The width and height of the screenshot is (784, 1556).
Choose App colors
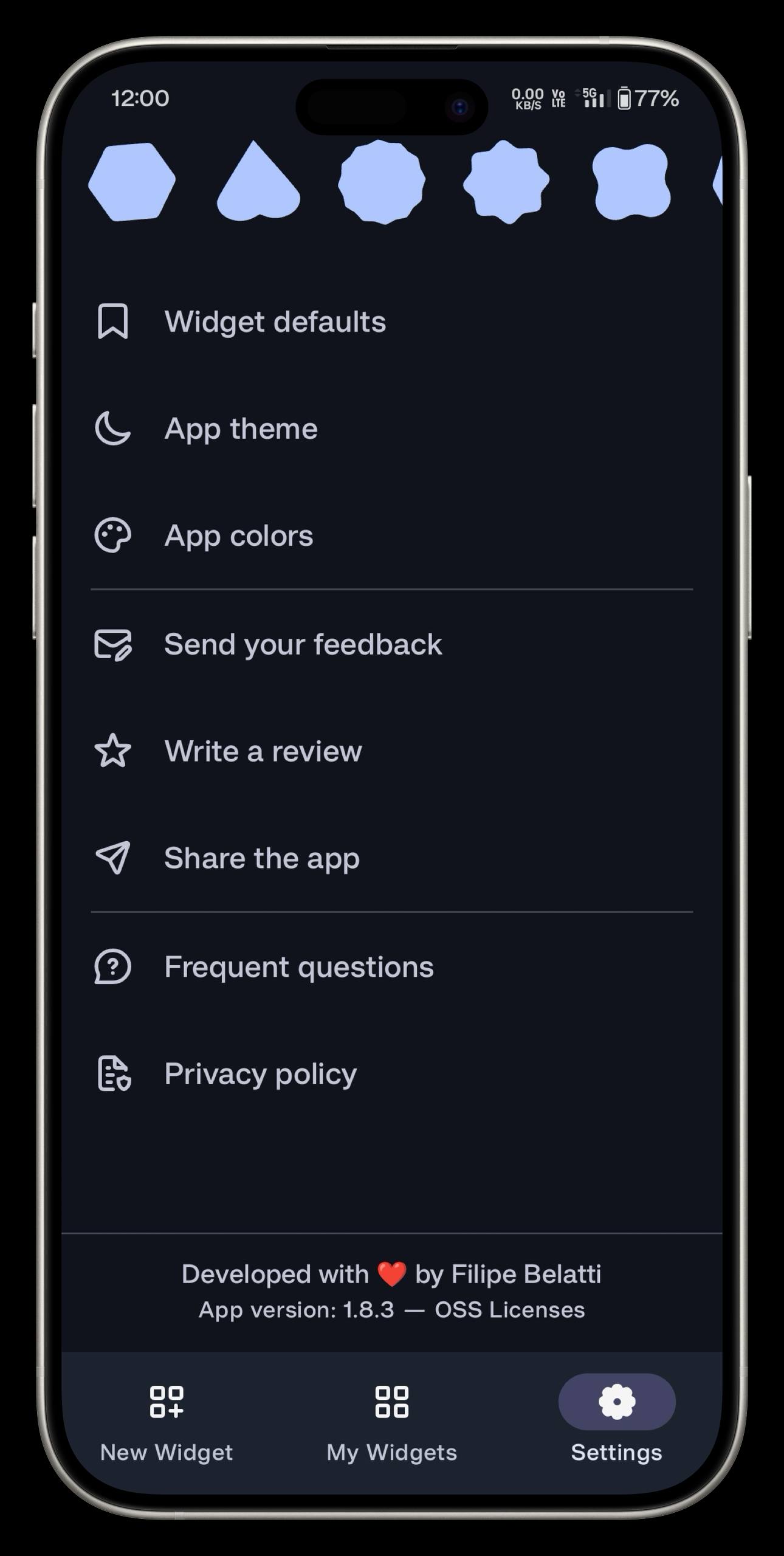coord(238,535)
